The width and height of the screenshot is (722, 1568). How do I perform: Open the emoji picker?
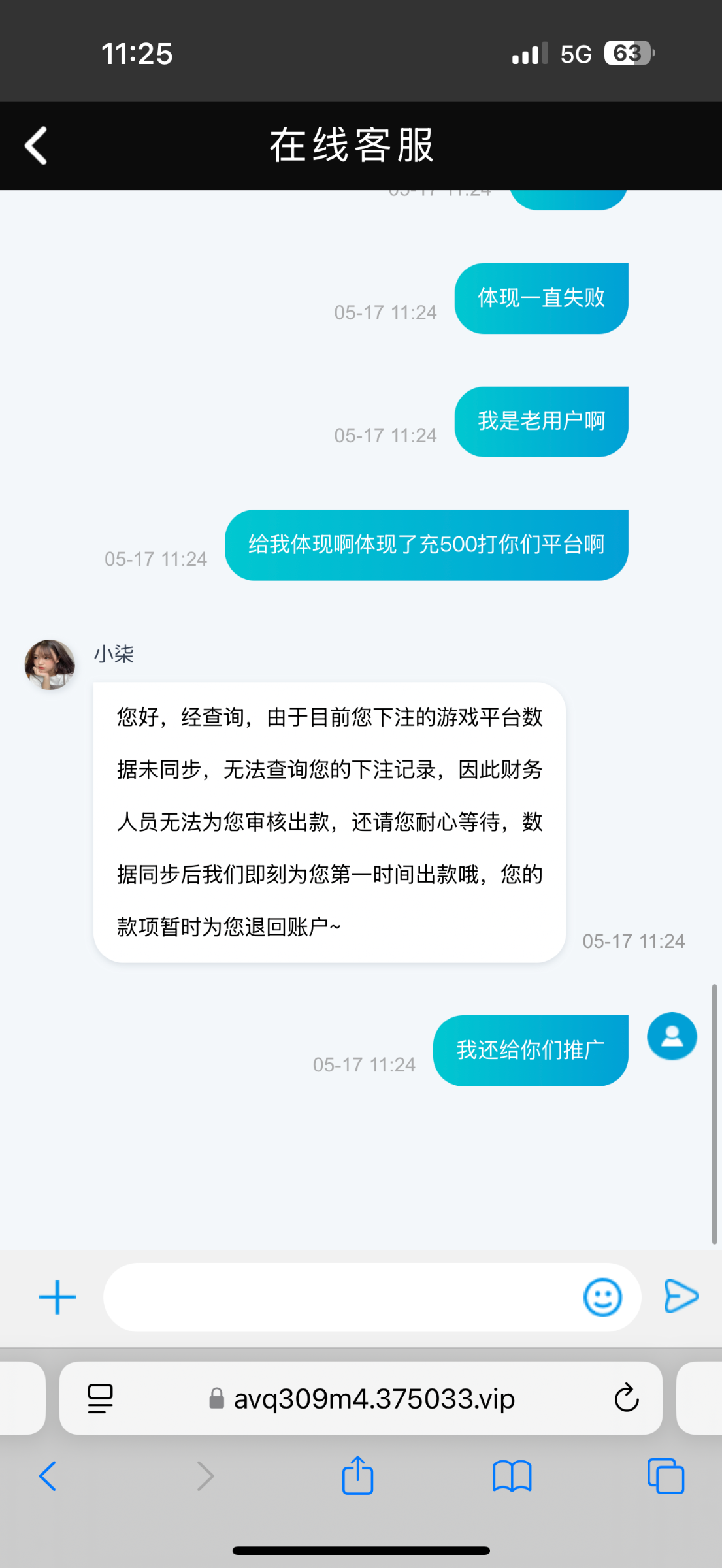point(602,1297)
